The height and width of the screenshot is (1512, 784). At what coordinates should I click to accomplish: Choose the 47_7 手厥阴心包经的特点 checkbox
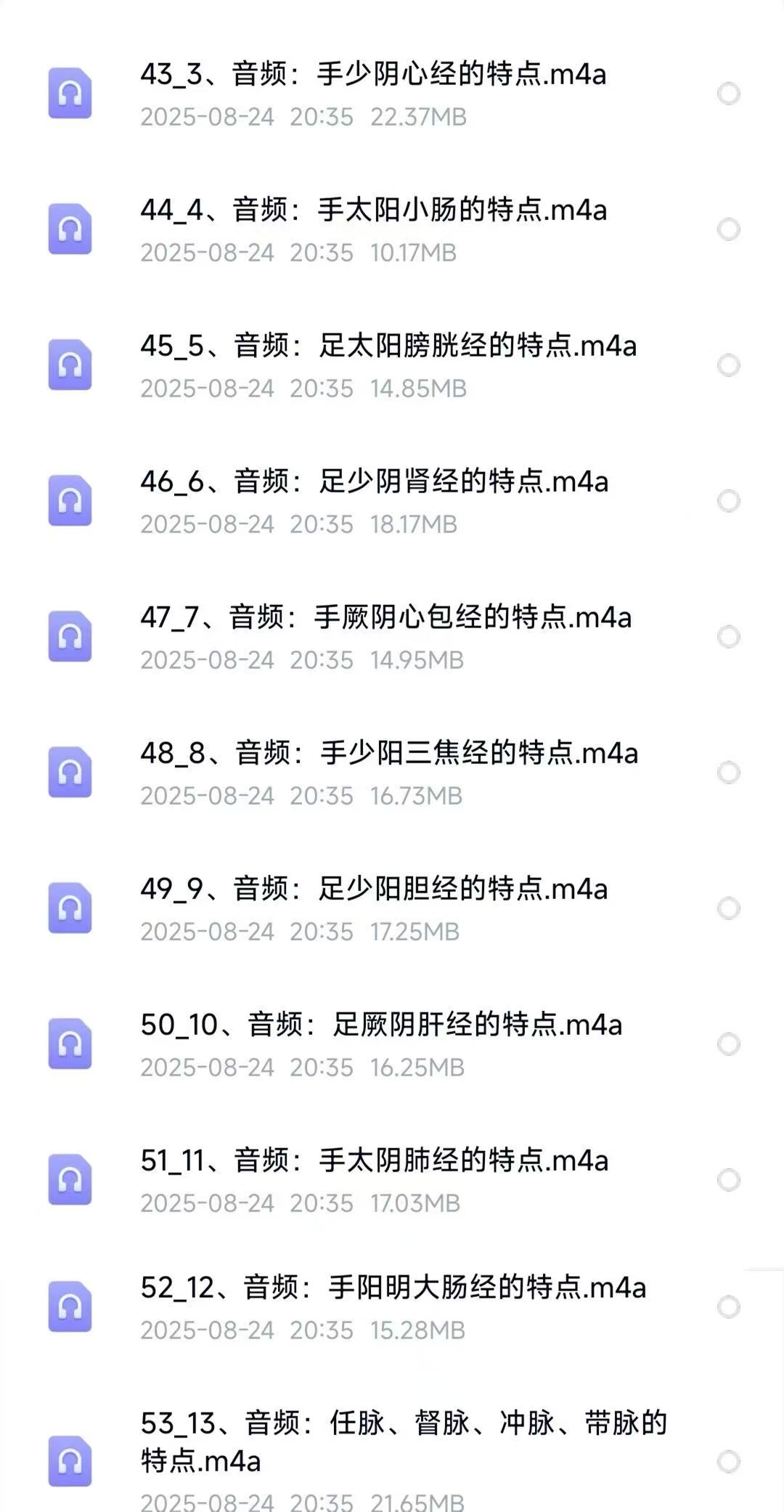[x=728, y=637]
